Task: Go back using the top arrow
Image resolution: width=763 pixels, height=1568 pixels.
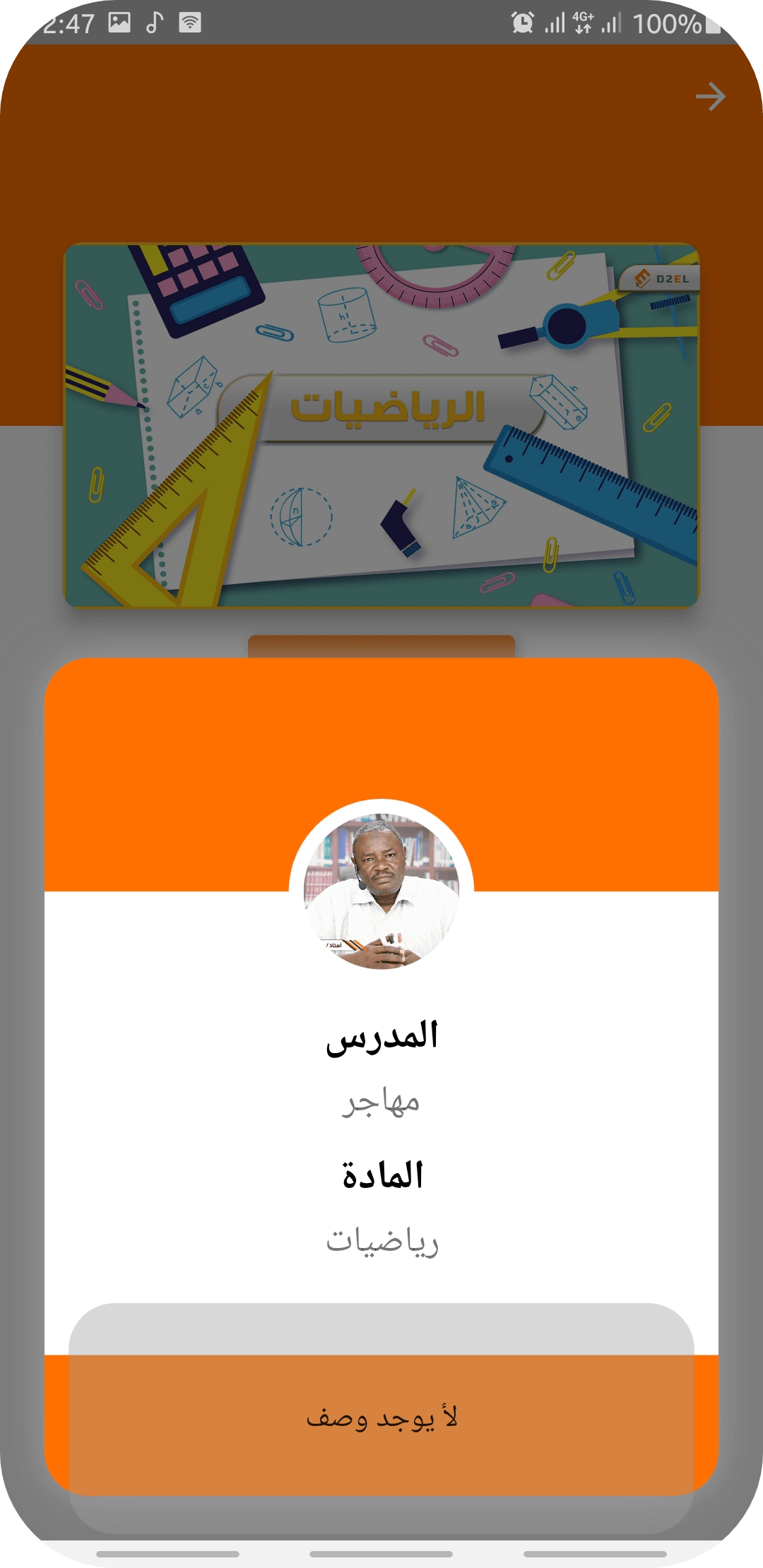Action: click(x=710, y=97)
